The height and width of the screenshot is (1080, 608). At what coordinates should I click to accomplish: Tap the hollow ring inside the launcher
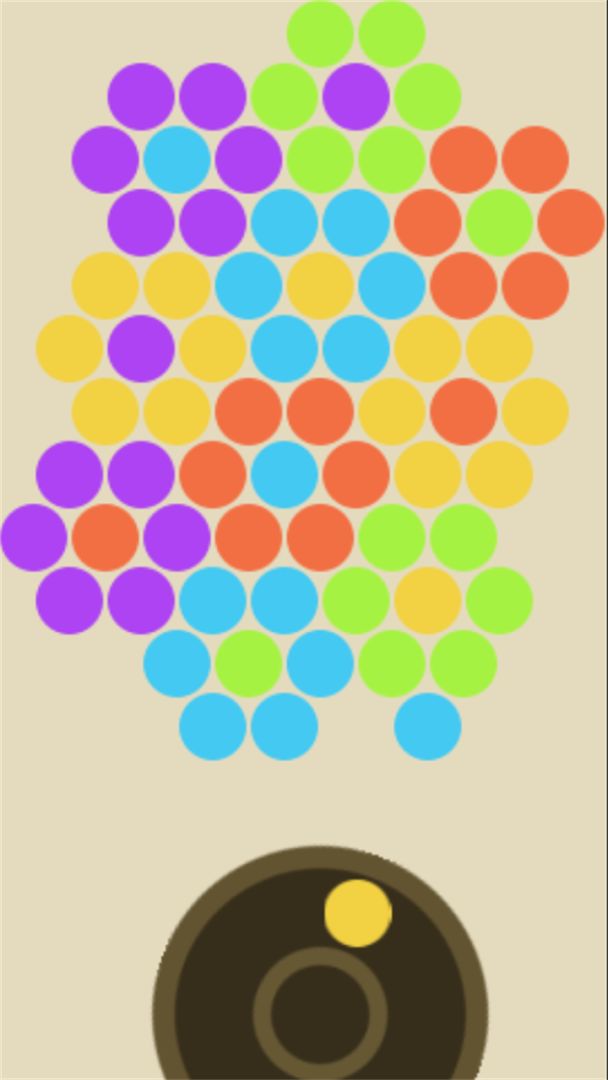(320, 1012)
